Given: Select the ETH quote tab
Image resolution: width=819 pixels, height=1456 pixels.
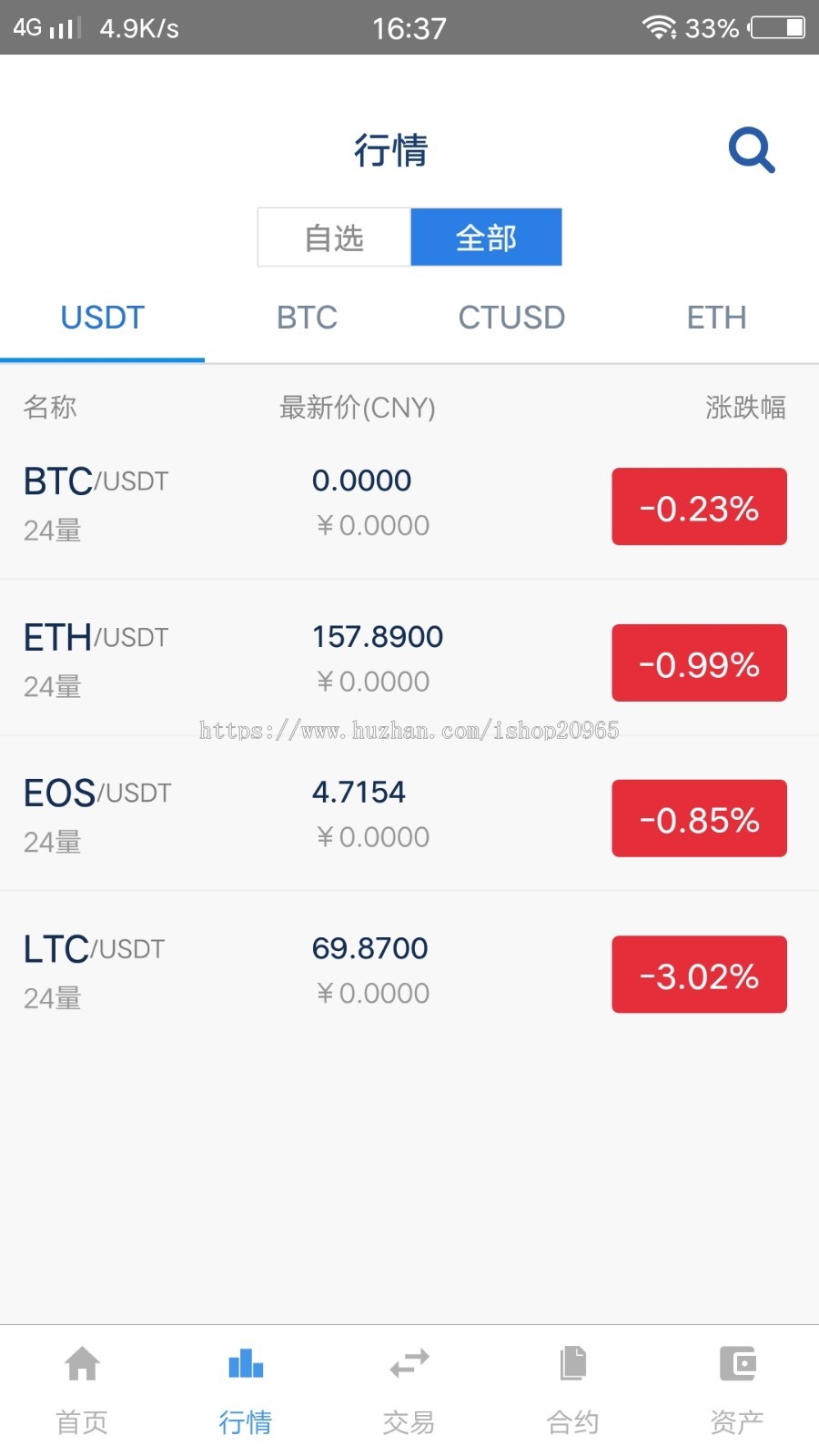Looking at the screenshot, I should [x=716, y=318].
